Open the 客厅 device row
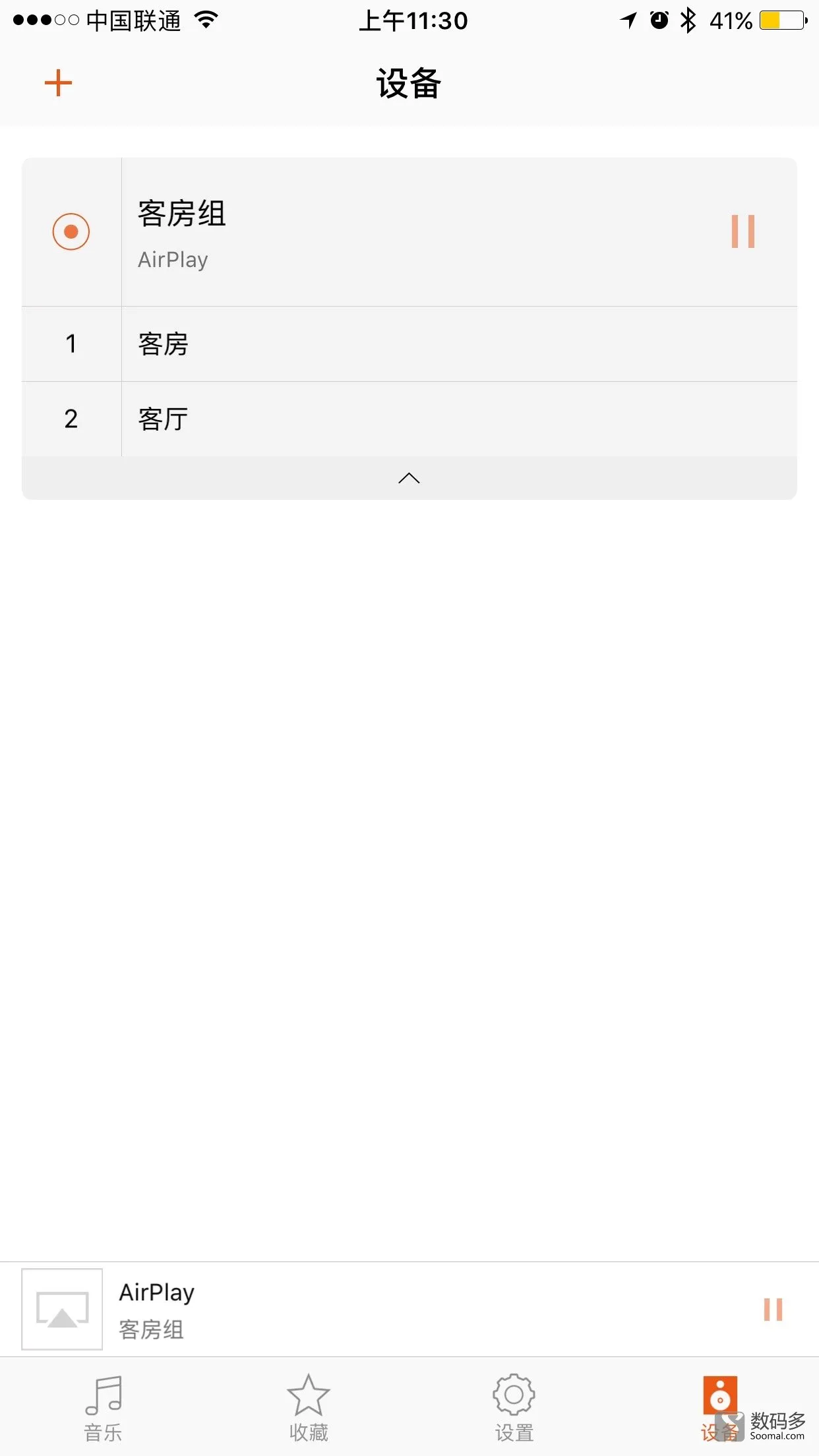This screenshot has height=1456, width=819. pos(409,419)
